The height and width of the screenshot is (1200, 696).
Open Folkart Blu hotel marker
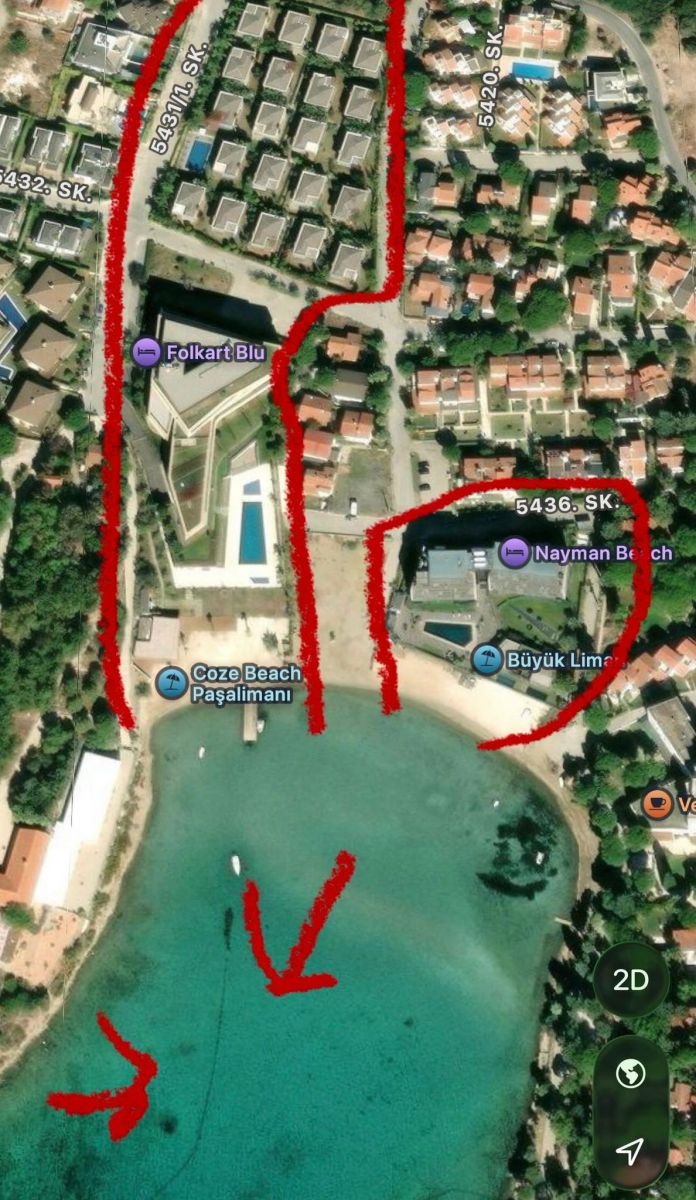point(146,352)
